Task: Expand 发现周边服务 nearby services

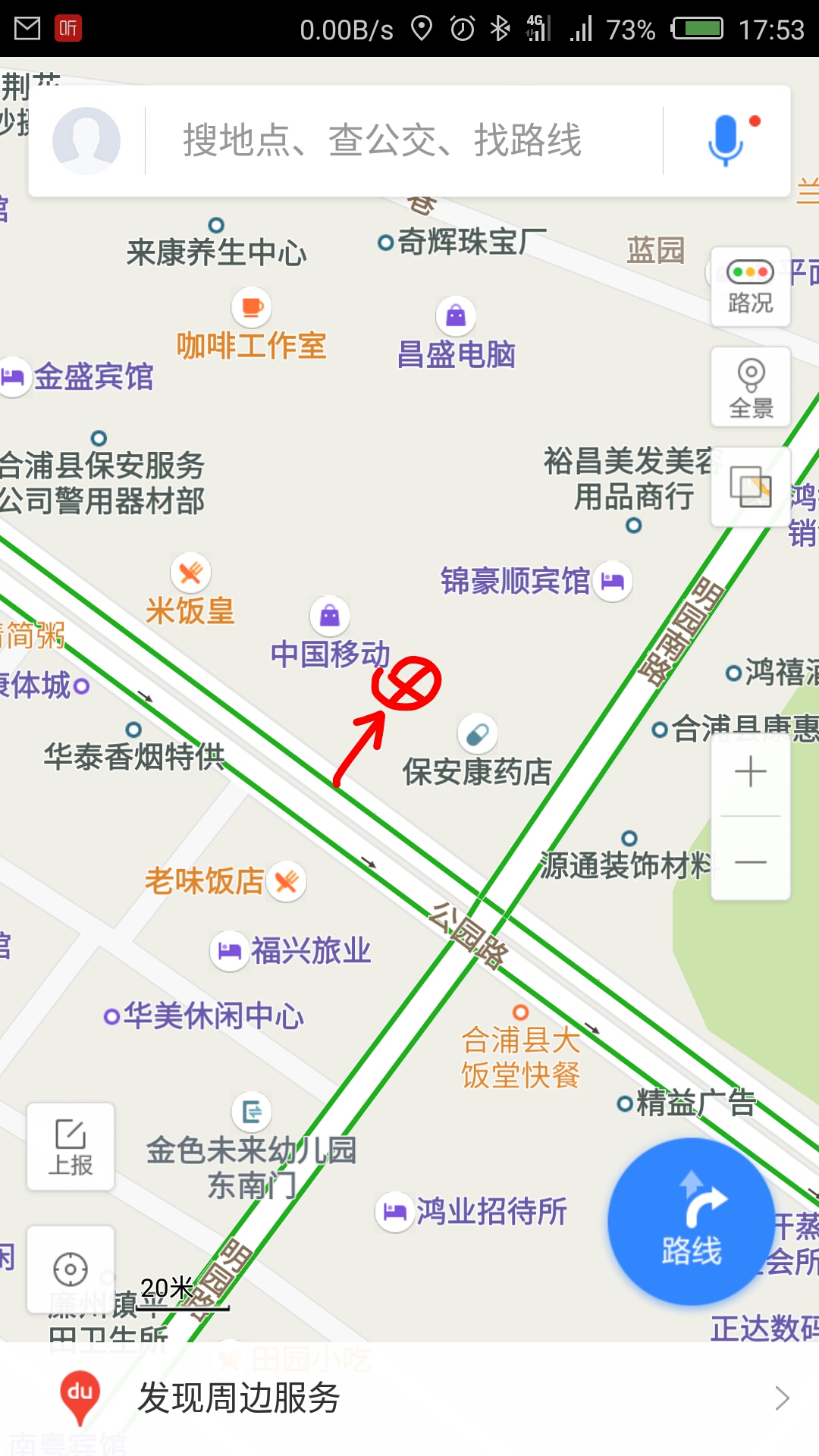Action: 409,1398
